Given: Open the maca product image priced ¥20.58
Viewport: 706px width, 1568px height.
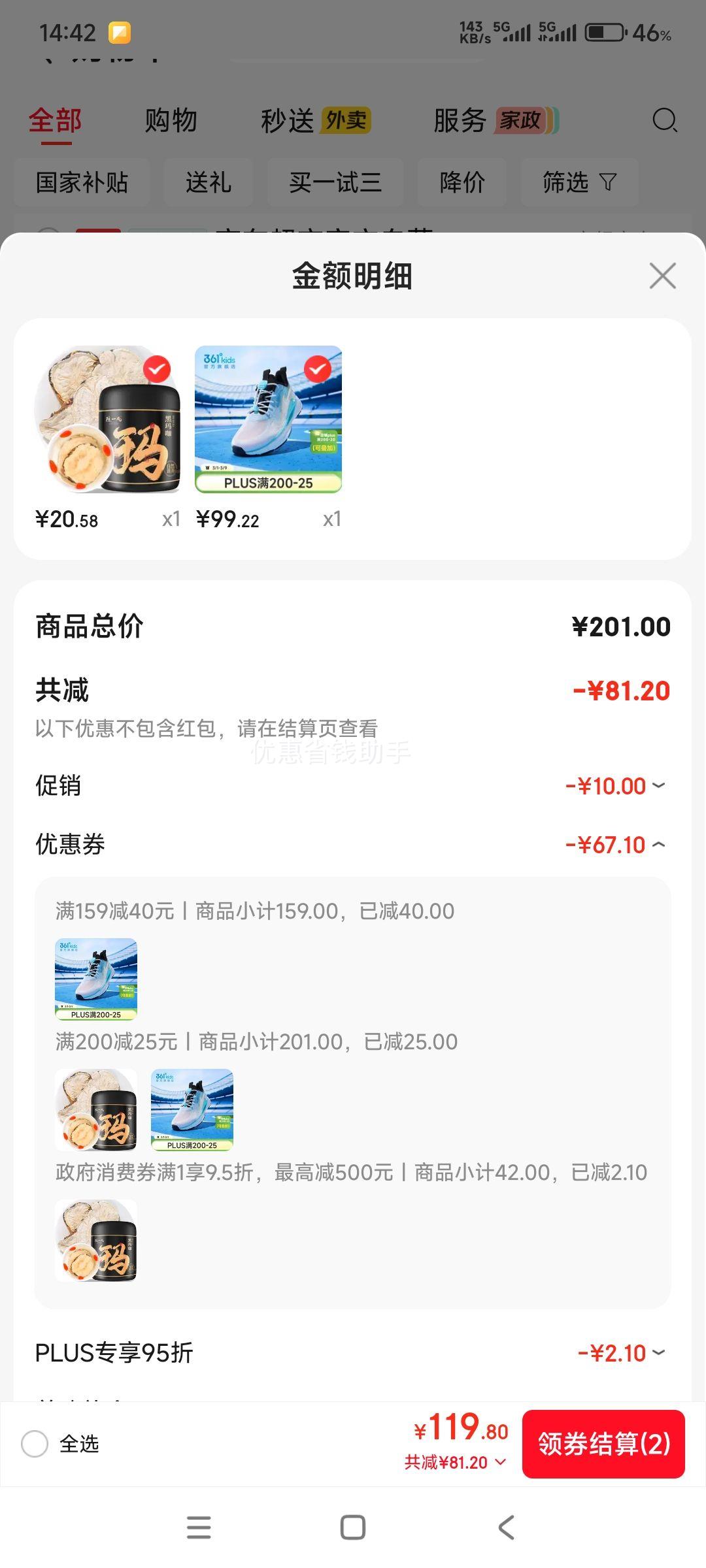Looking at the screenshot, I should pos(108,419).
